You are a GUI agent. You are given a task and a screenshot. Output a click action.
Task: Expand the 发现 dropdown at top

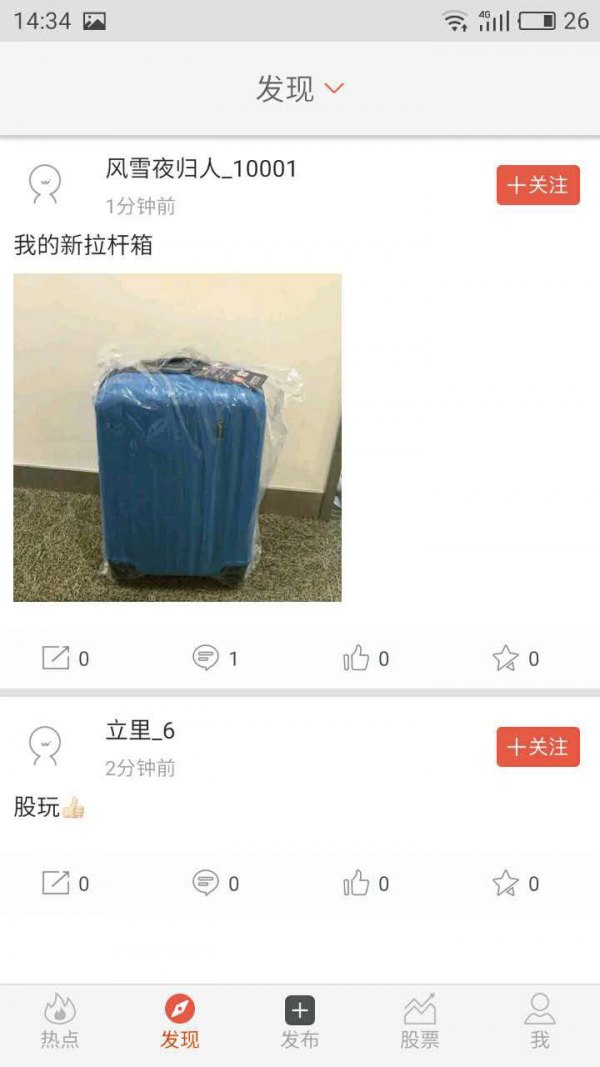[x=299, y=89]
